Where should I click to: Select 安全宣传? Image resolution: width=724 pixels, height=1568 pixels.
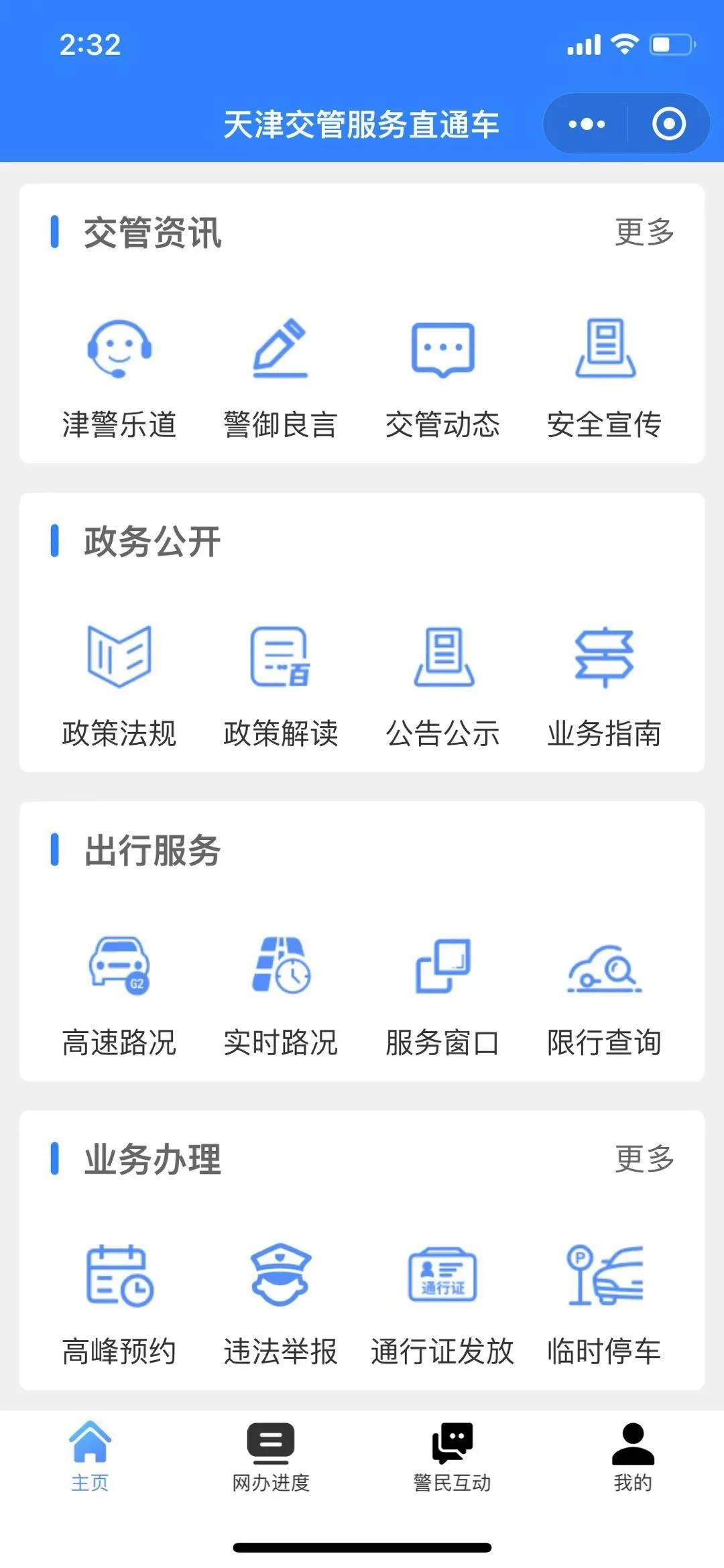[605, 379]
